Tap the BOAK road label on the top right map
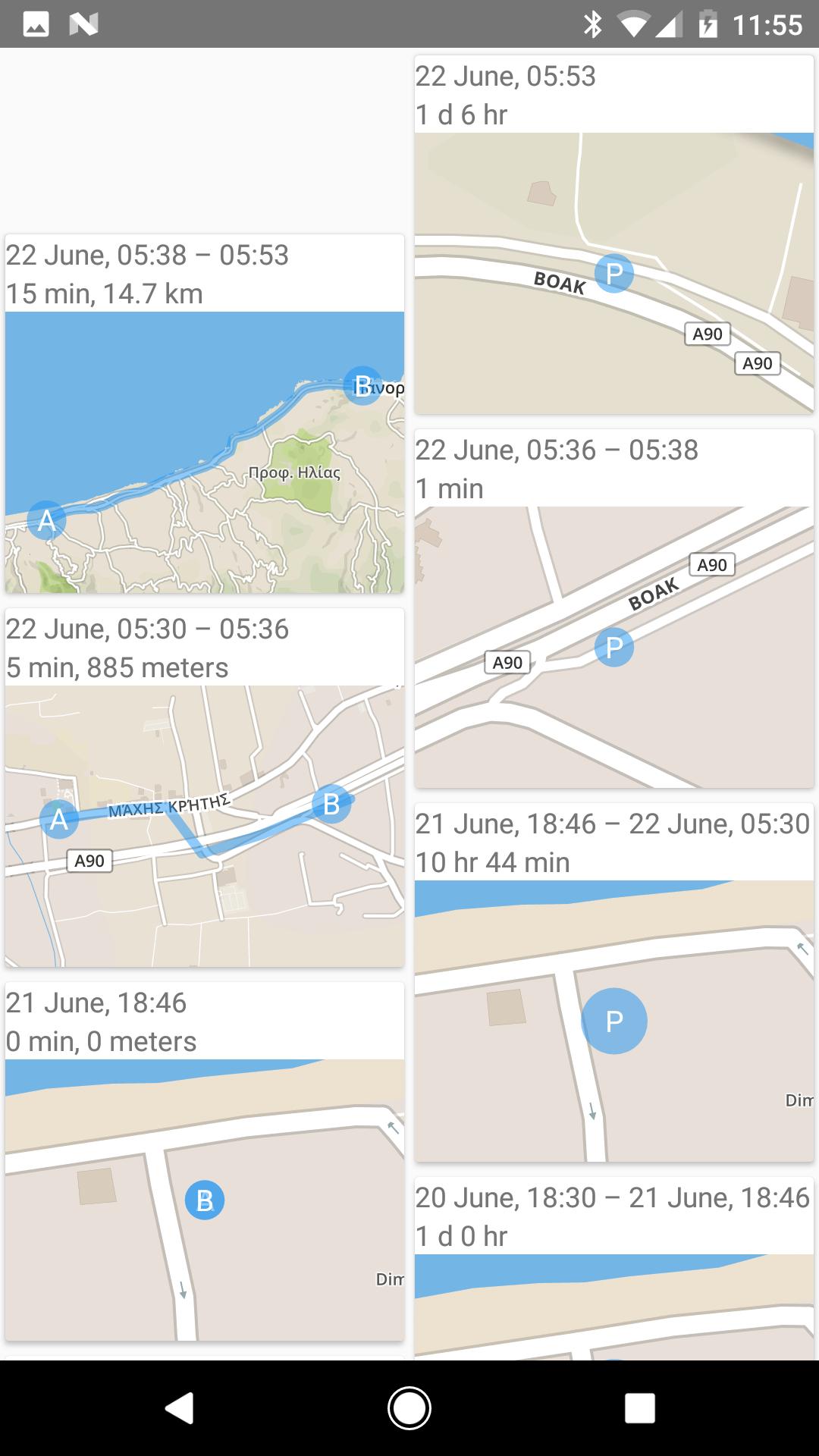 click(x=558, y=283)
